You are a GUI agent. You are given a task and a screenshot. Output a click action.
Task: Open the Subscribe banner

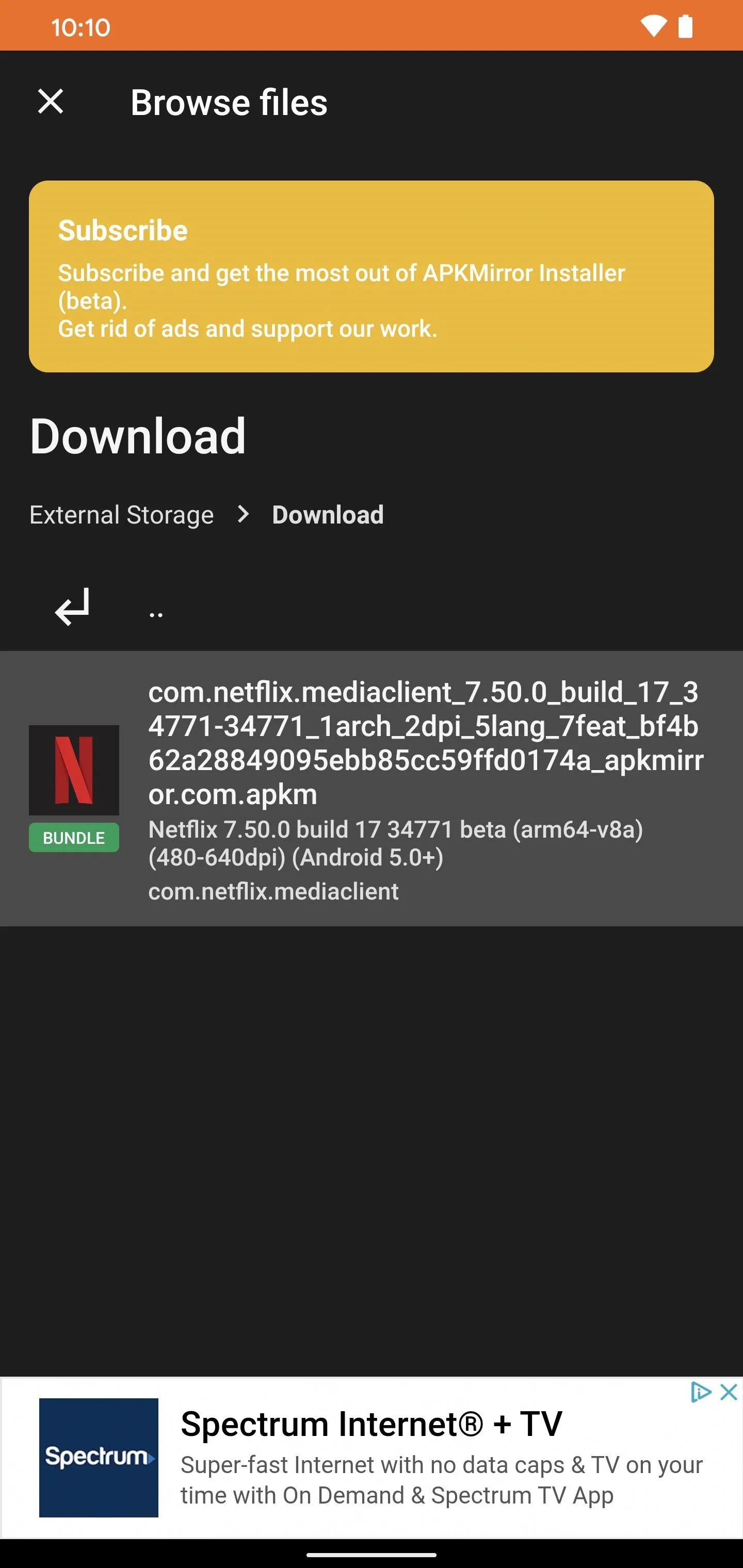coord(372,276)
